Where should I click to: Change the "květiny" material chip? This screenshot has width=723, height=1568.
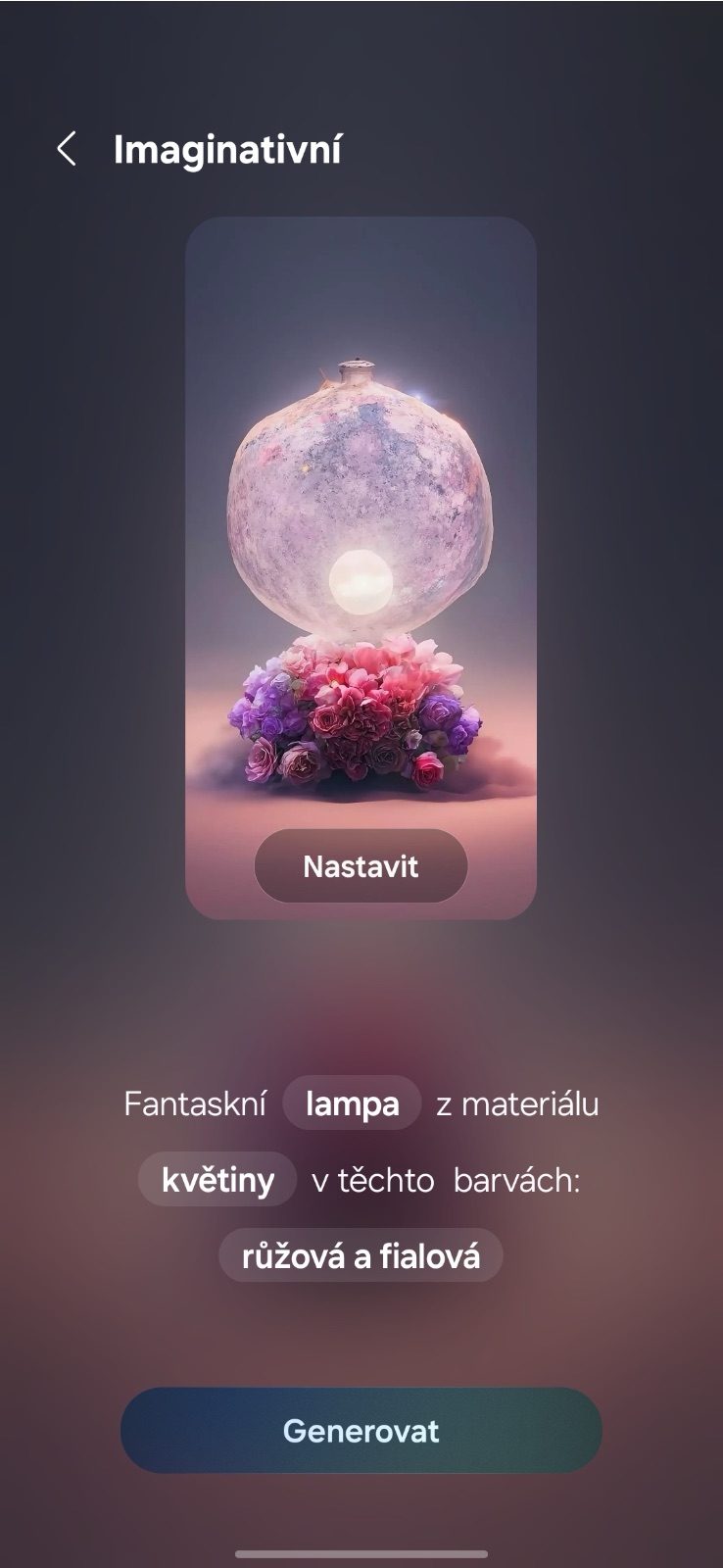[x=217, y=1180]
